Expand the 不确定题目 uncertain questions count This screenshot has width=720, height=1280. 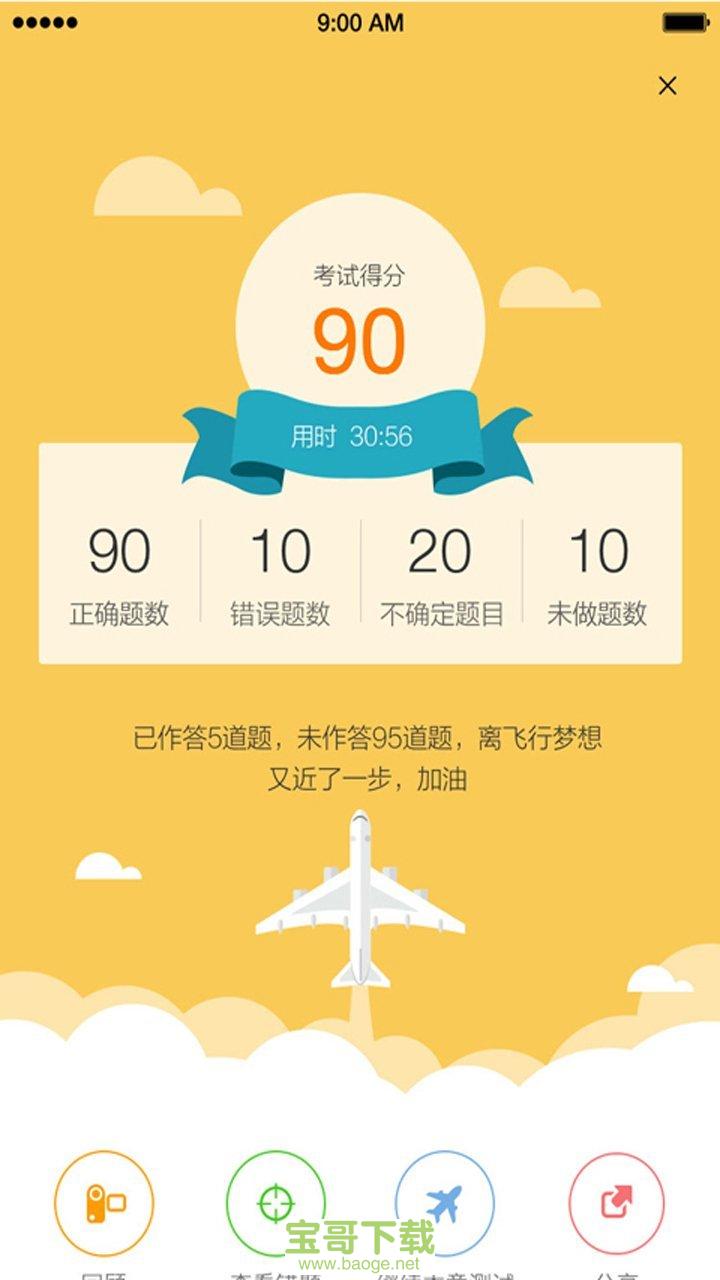coord(440,570)
